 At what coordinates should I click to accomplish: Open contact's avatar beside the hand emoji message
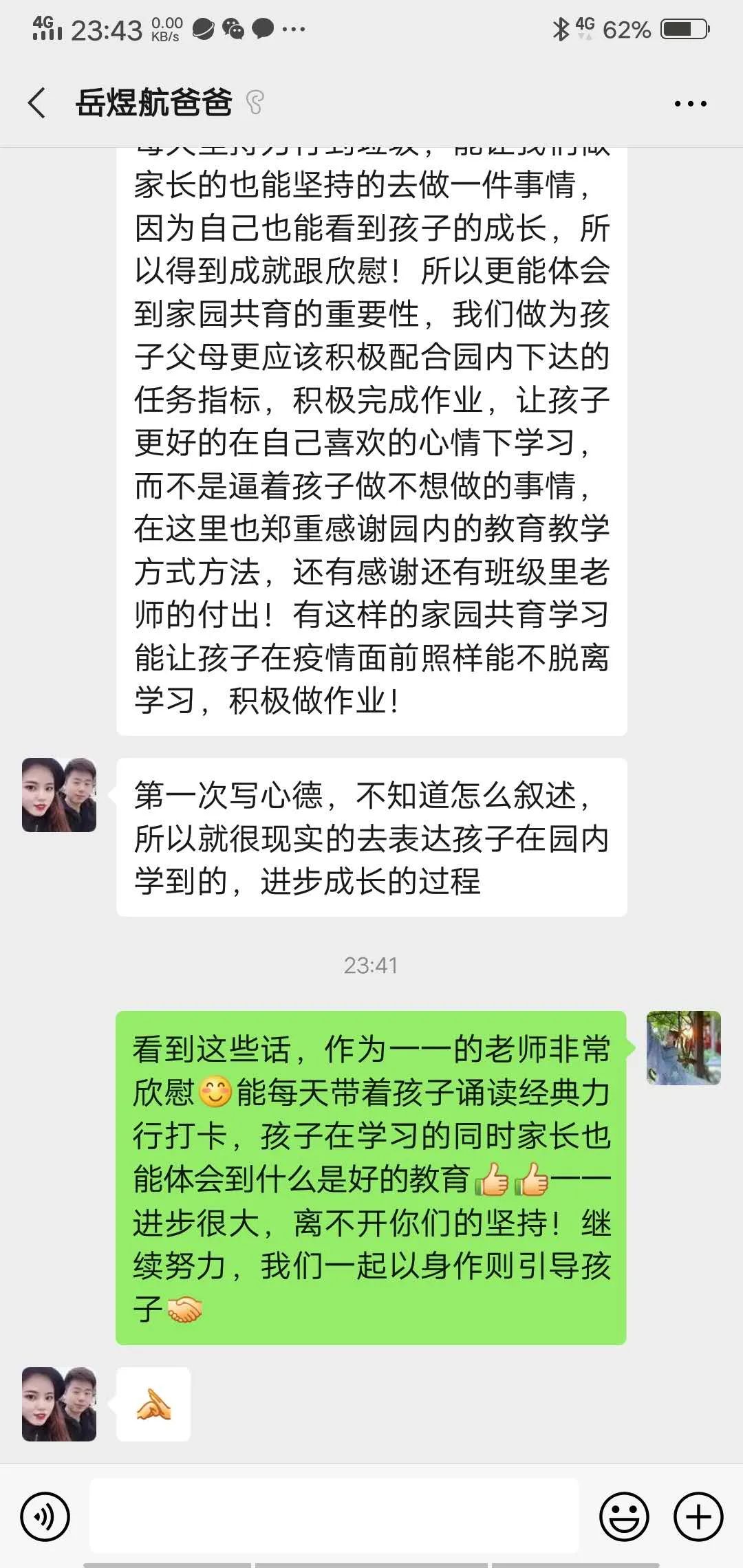[x=59, y=1404]
